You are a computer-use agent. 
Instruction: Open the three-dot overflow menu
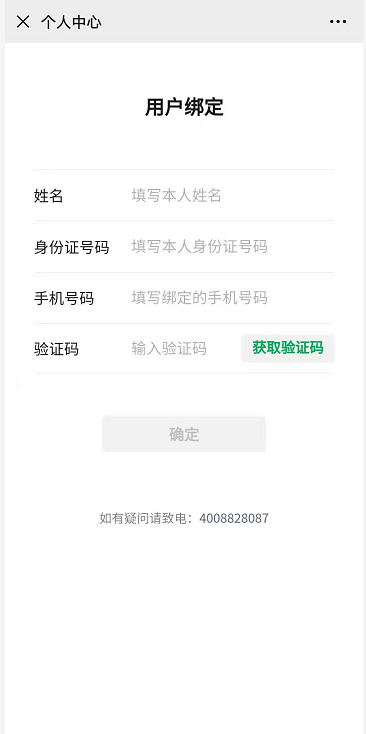[x=338, y=22]
